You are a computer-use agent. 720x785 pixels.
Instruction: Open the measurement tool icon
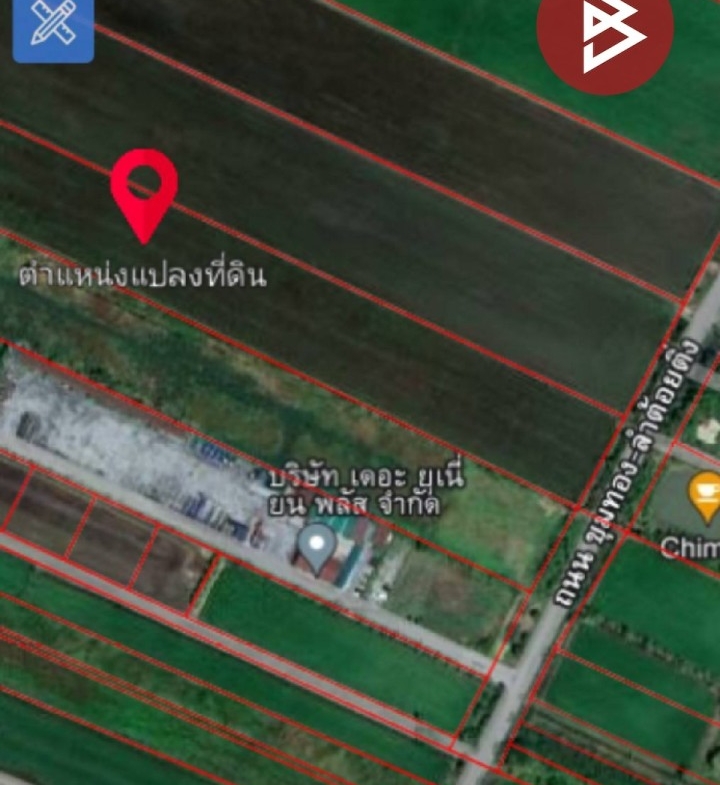(52, 27)
